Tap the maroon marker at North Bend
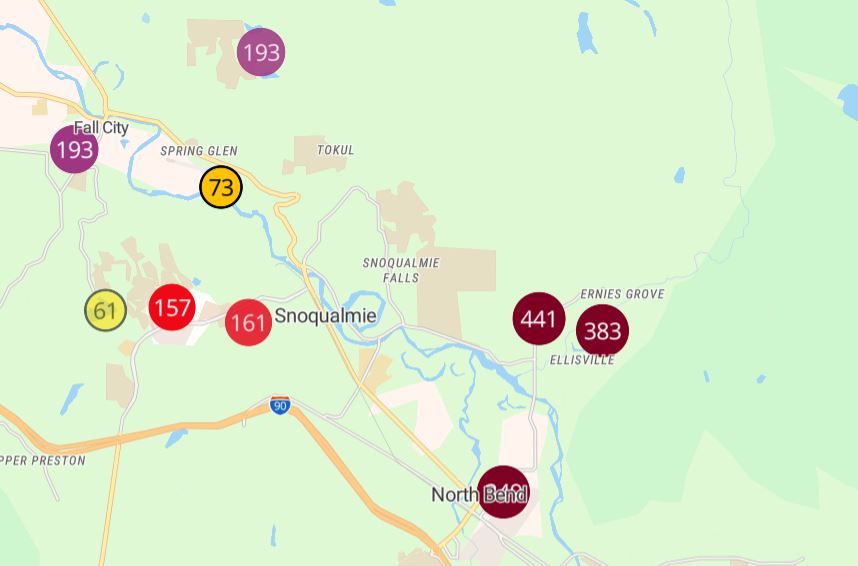The width and height of the screenshot is (858, 566). pos(503,492)
